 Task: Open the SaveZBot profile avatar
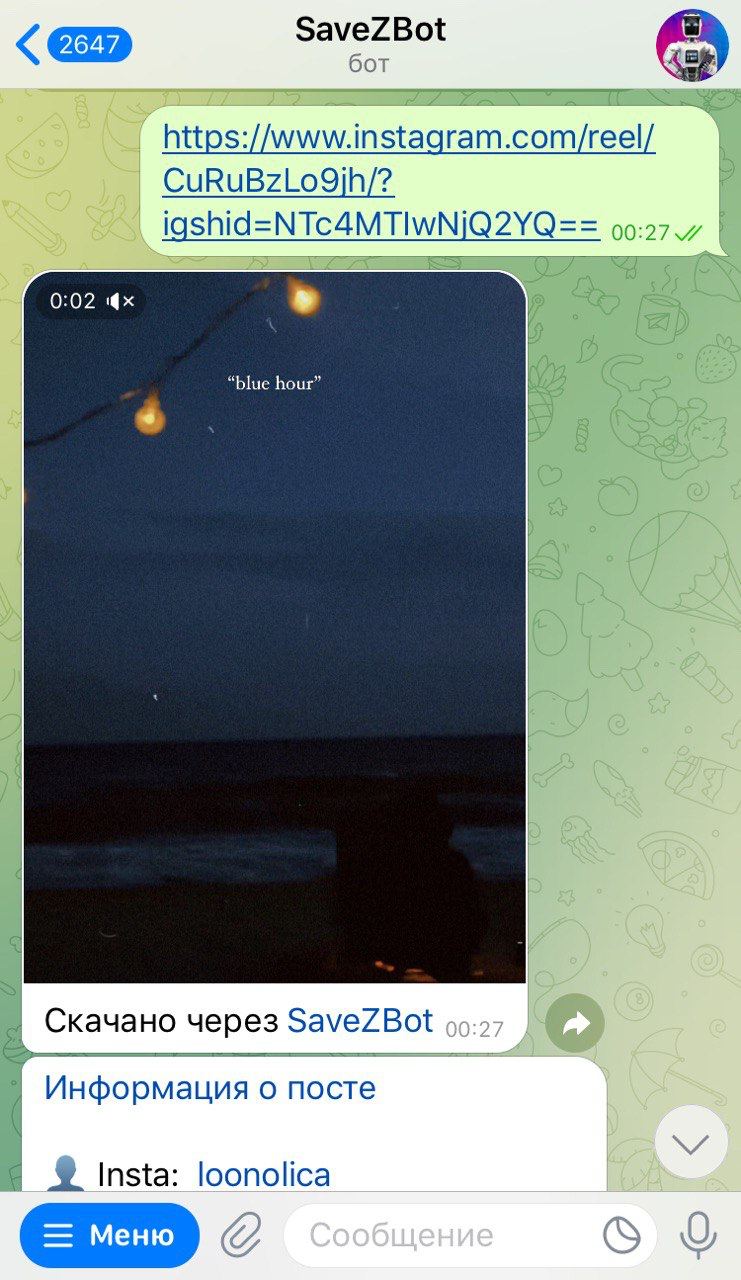(691, 45)
